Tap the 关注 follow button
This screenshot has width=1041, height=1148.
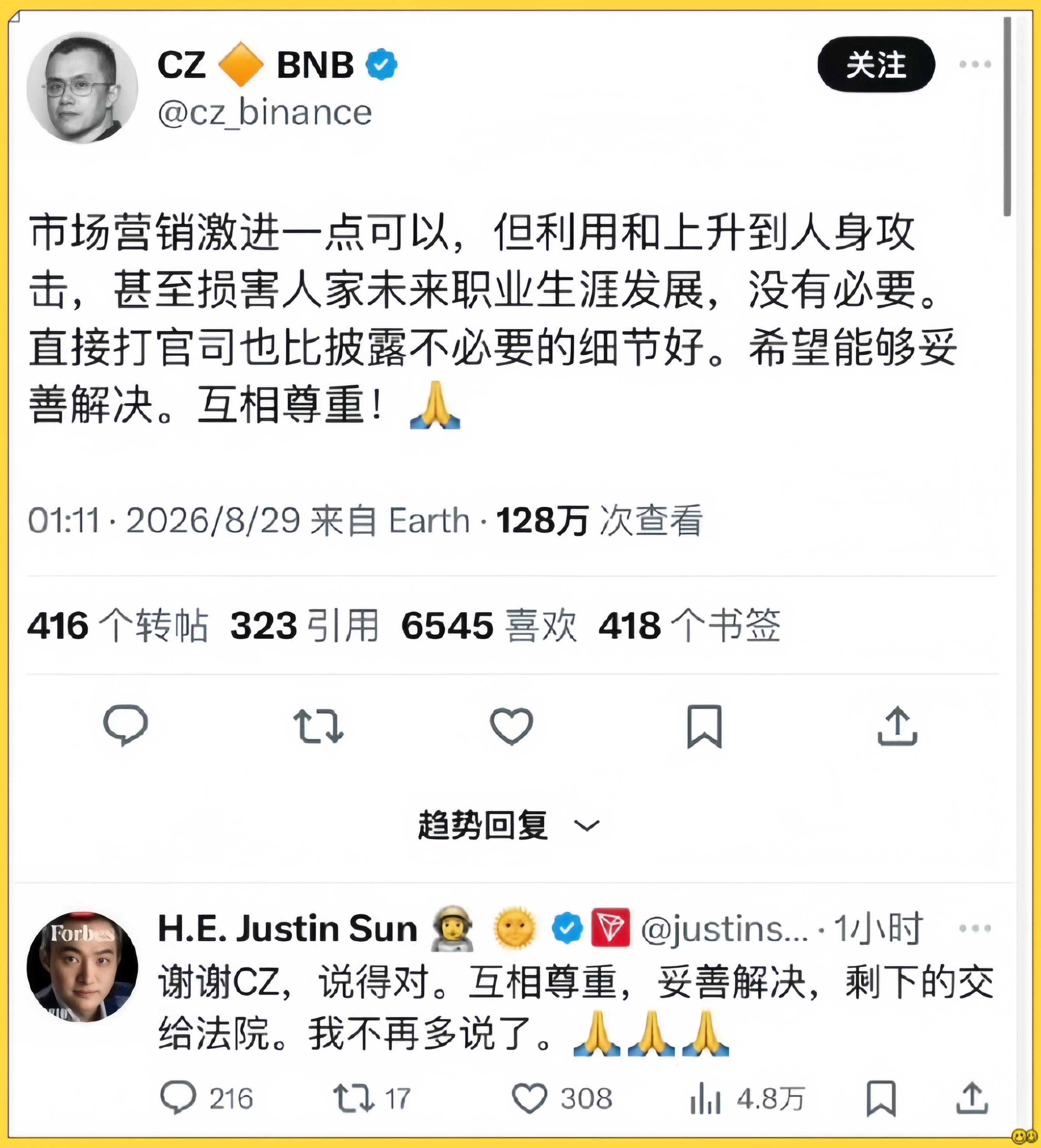tap(876, 64)
